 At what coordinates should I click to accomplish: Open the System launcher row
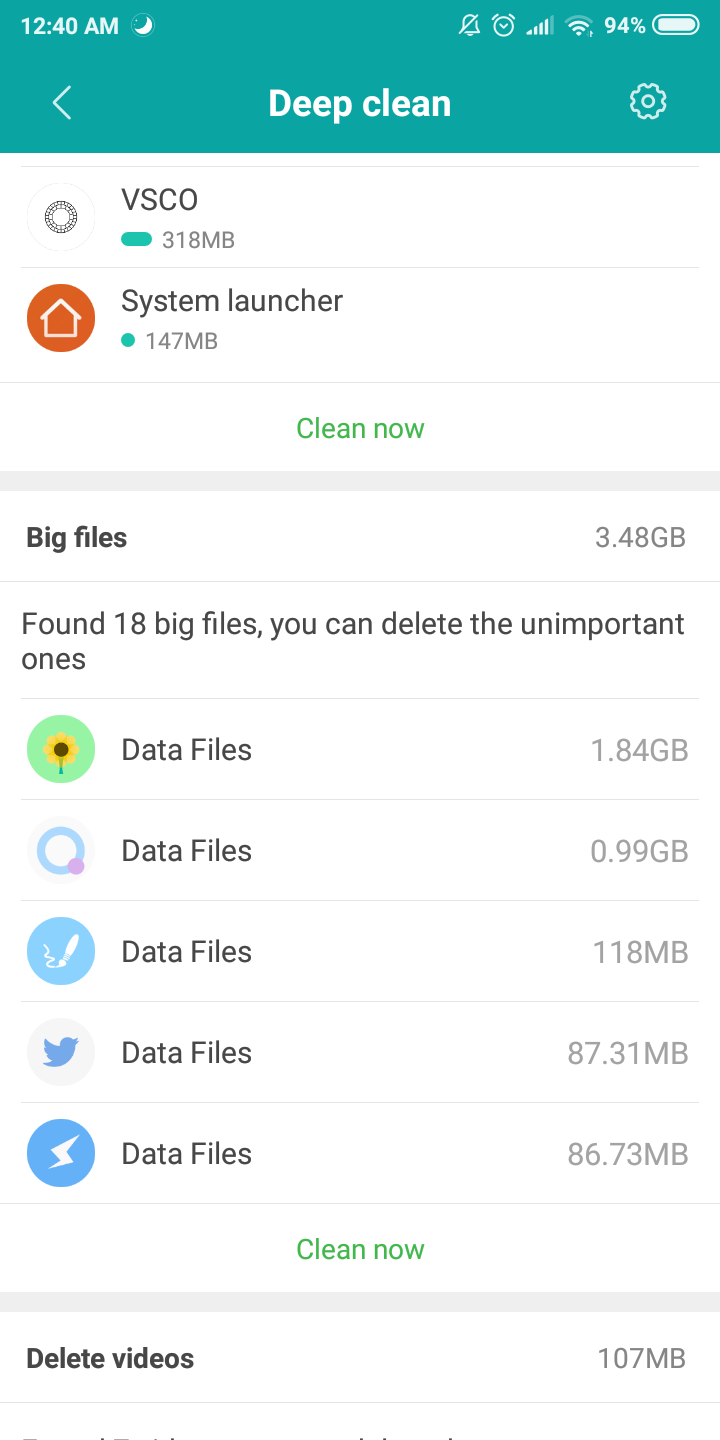360,318
